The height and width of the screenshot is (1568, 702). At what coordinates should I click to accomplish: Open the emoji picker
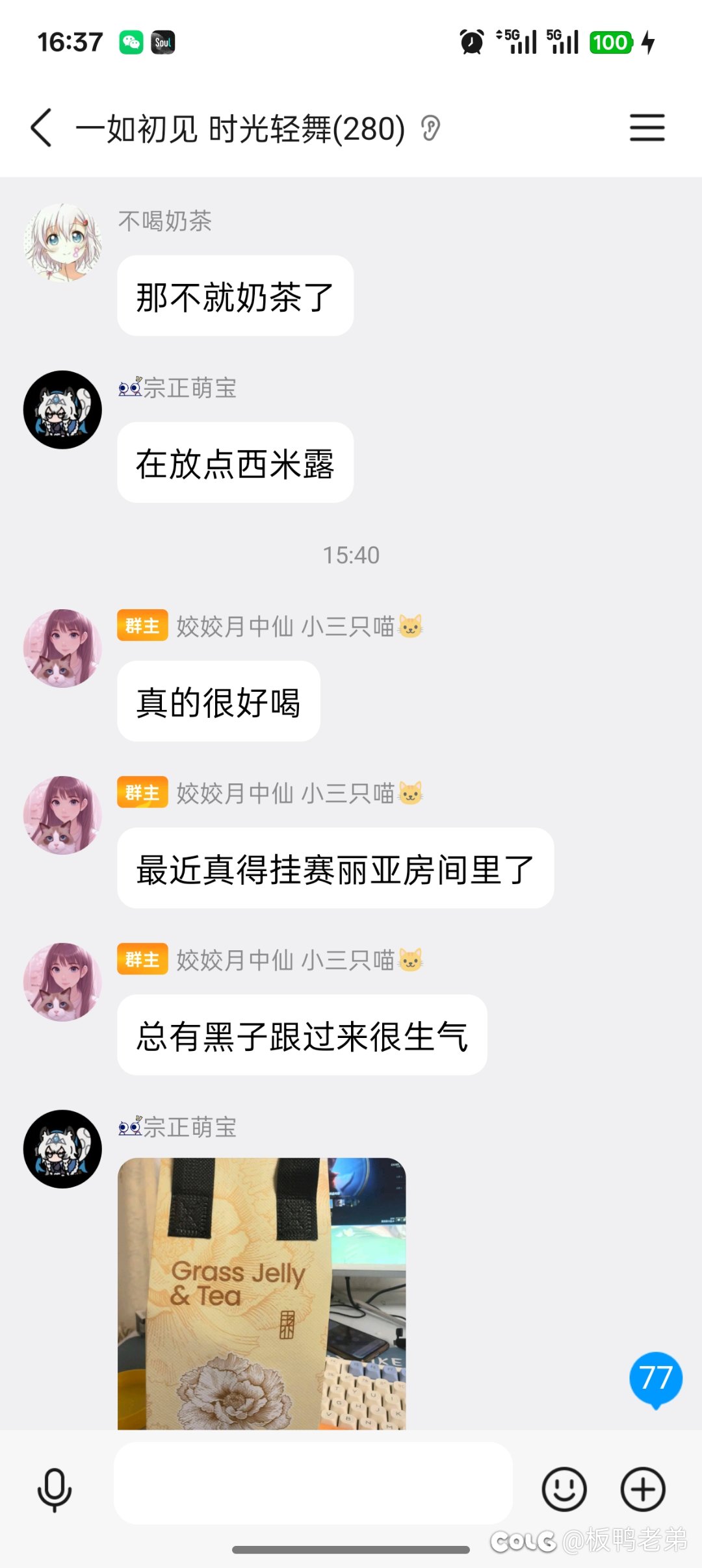564,1489
